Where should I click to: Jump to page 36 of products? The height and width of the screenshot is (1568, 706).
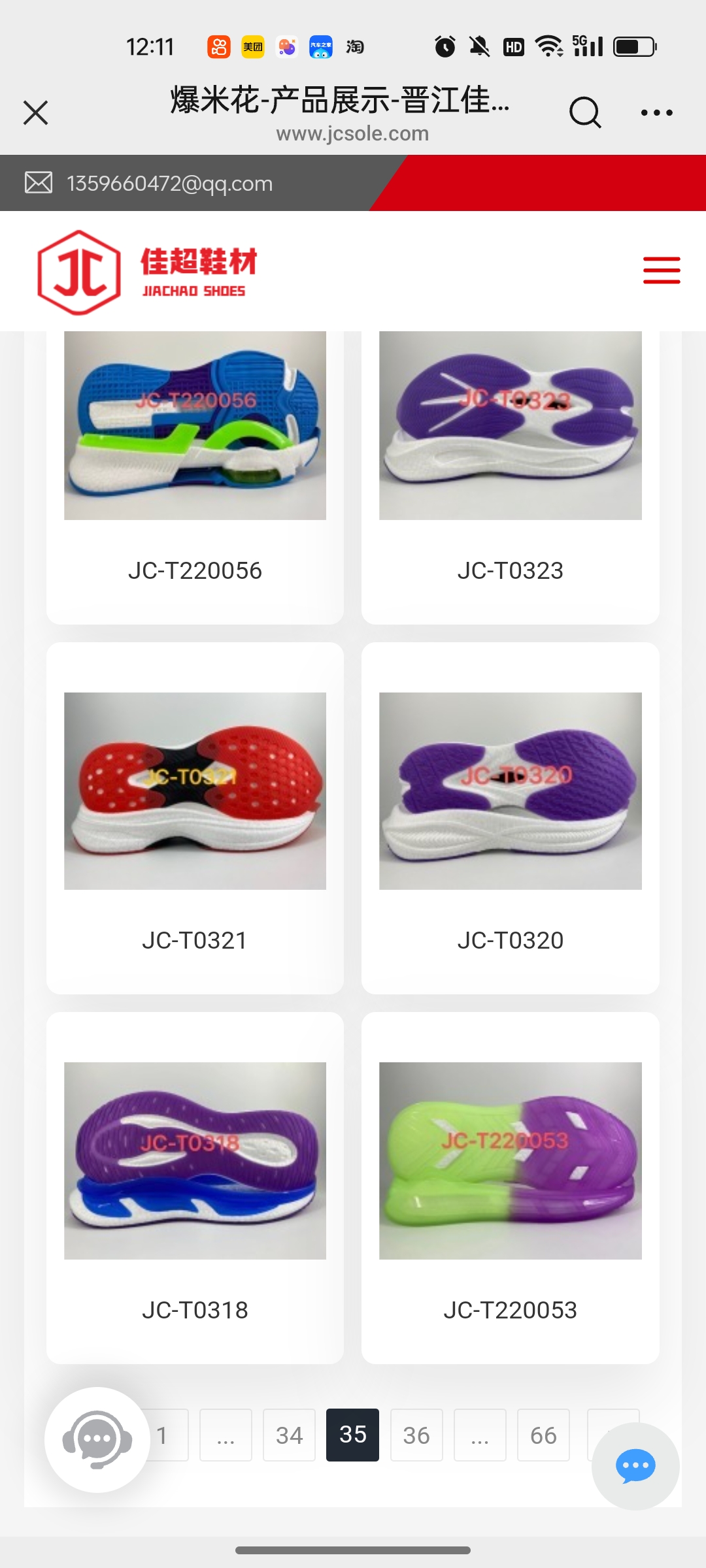(x=416, y=1435)
